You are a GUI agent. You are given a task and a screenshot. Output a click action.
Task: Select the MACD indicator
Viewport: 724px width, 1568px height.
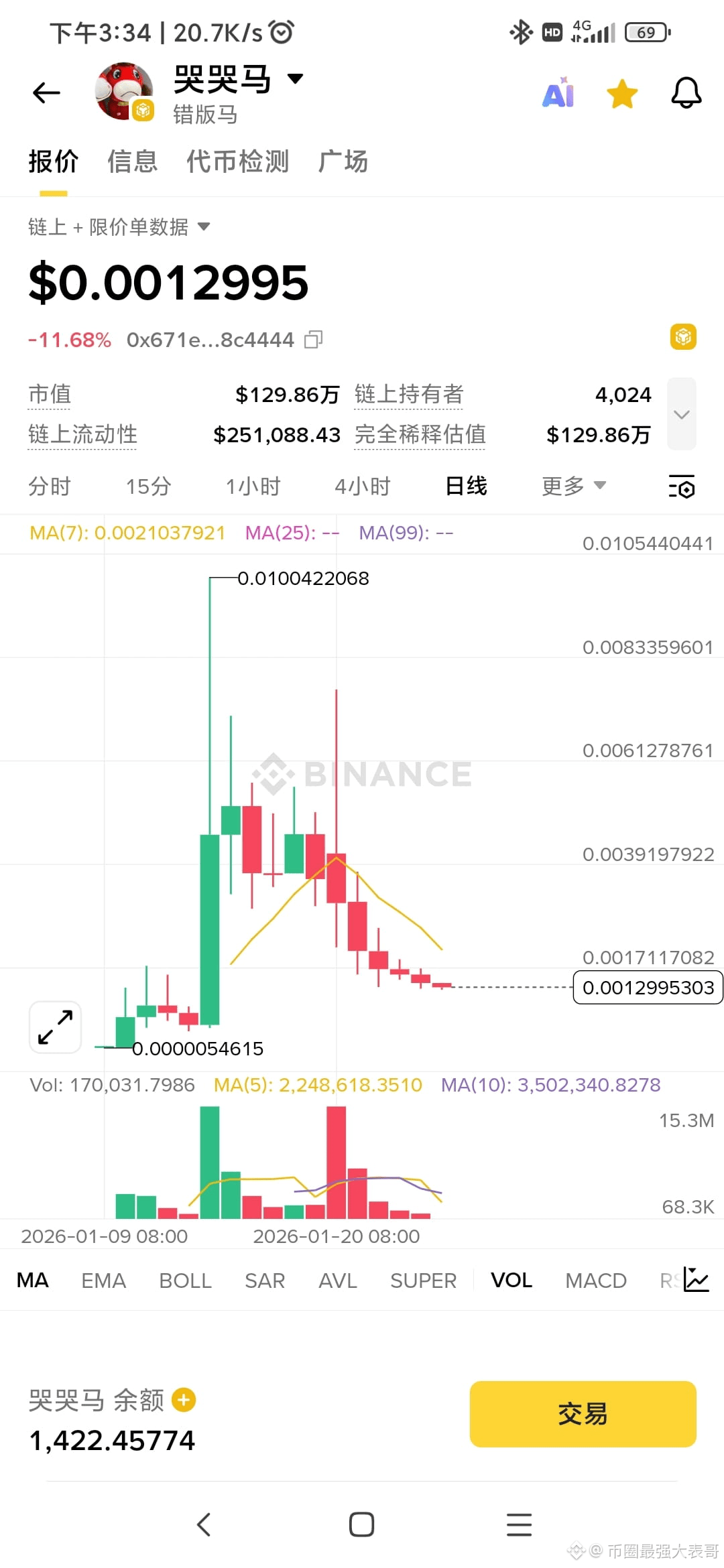(595, 1279)
